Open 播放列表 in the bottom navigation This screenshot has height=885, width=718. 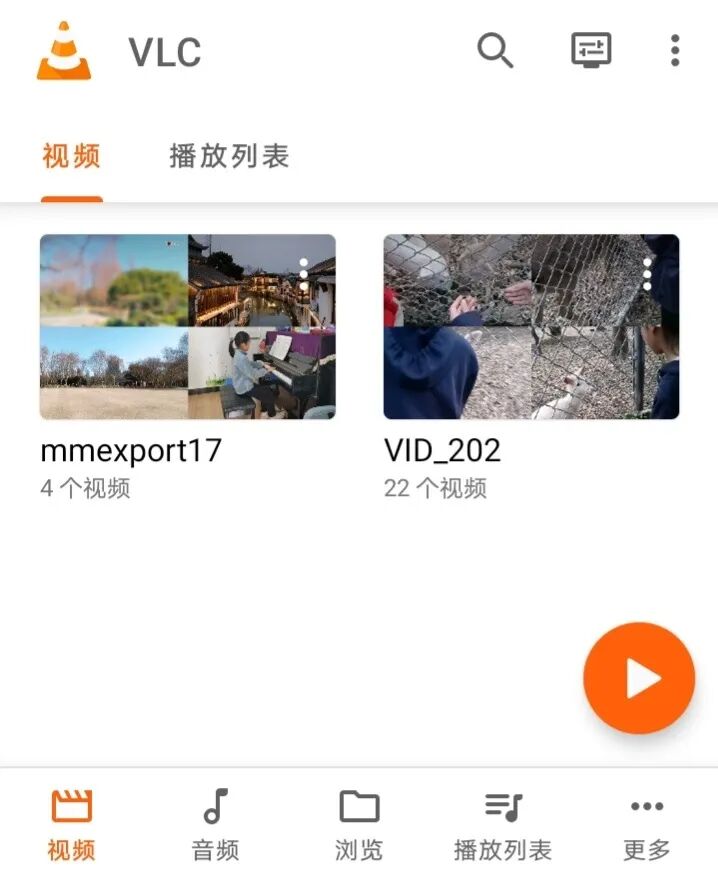pos(502,825)
